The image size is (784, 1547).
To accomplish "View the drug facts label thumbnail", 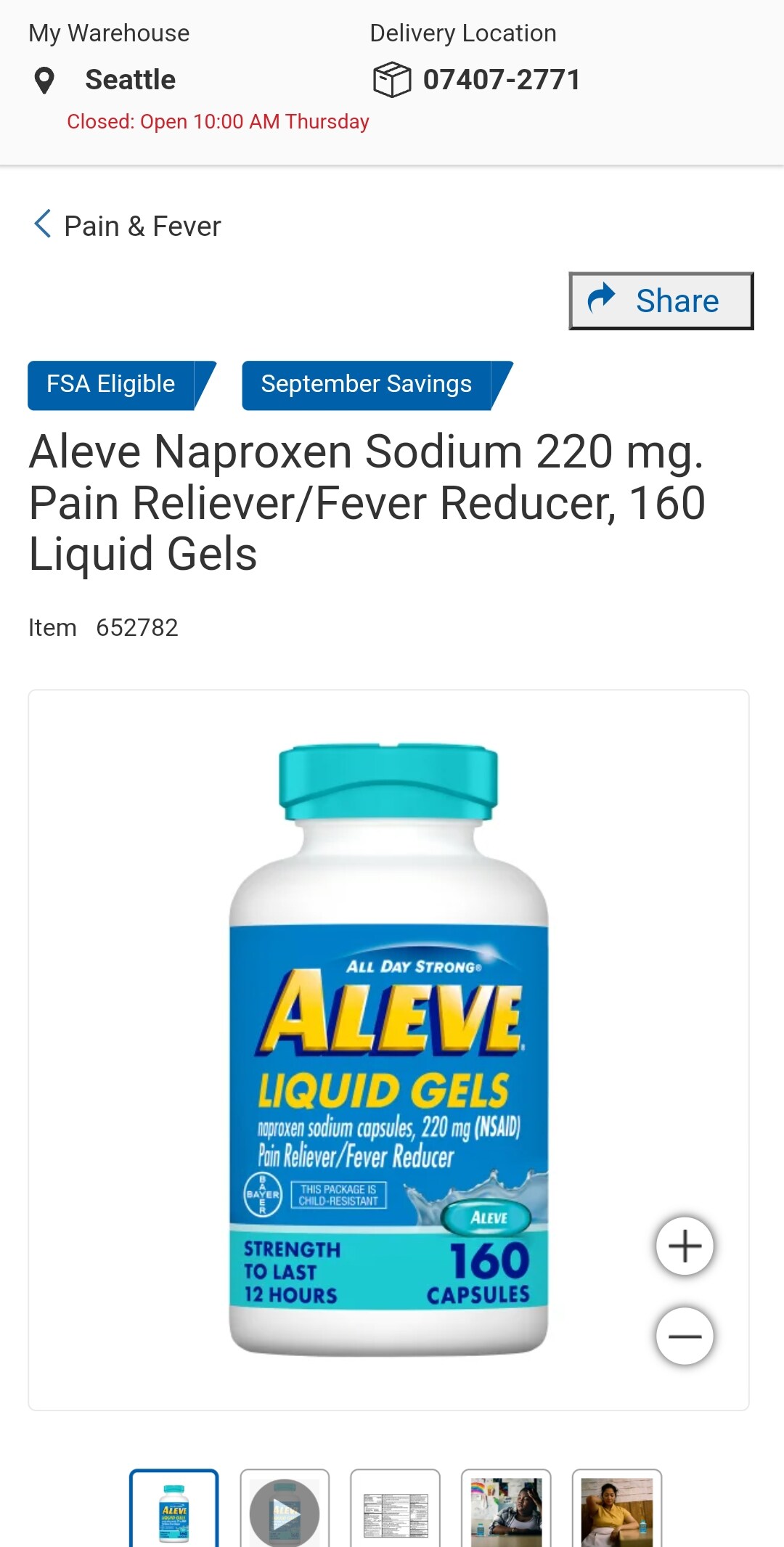I will [x=395, y=1511].
